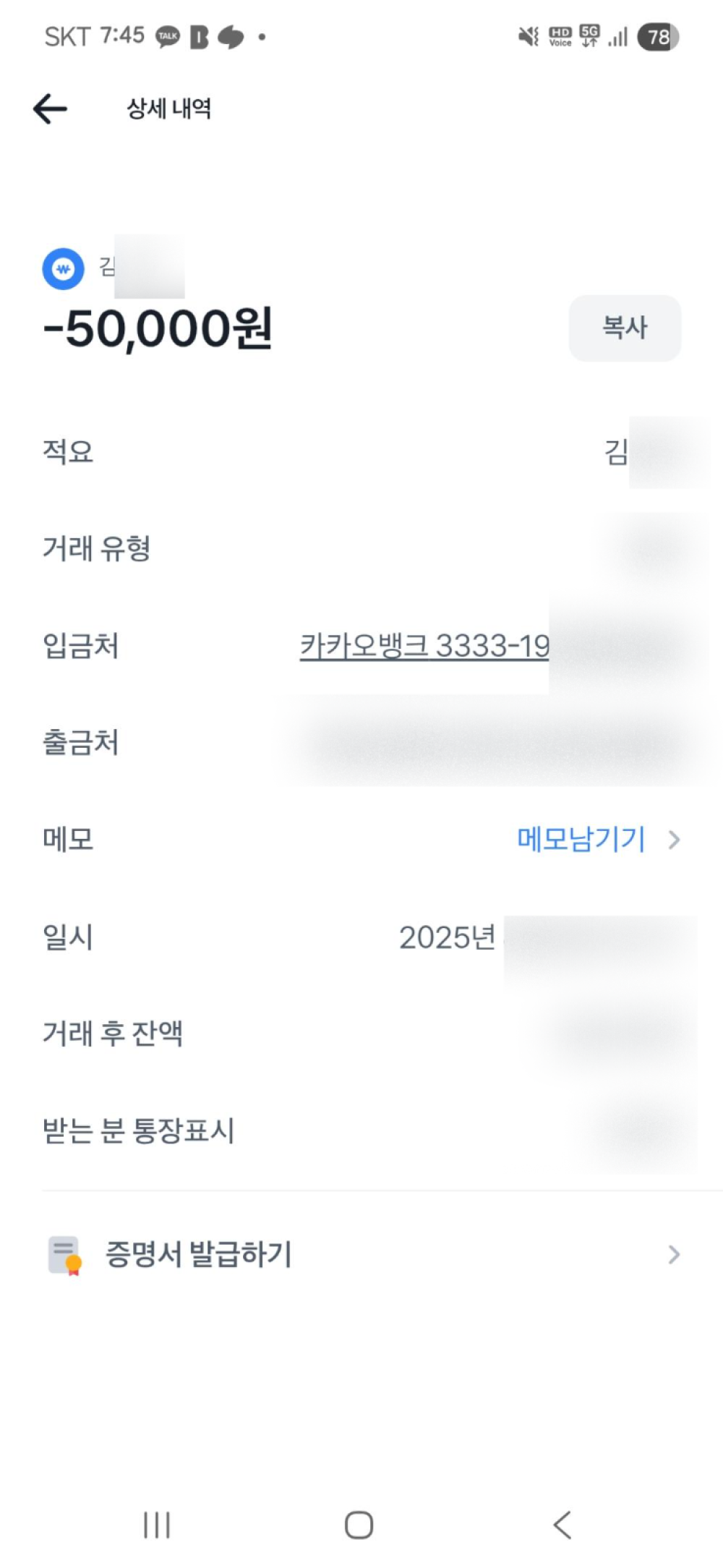Tap the 복사 button

coord(625,328)
